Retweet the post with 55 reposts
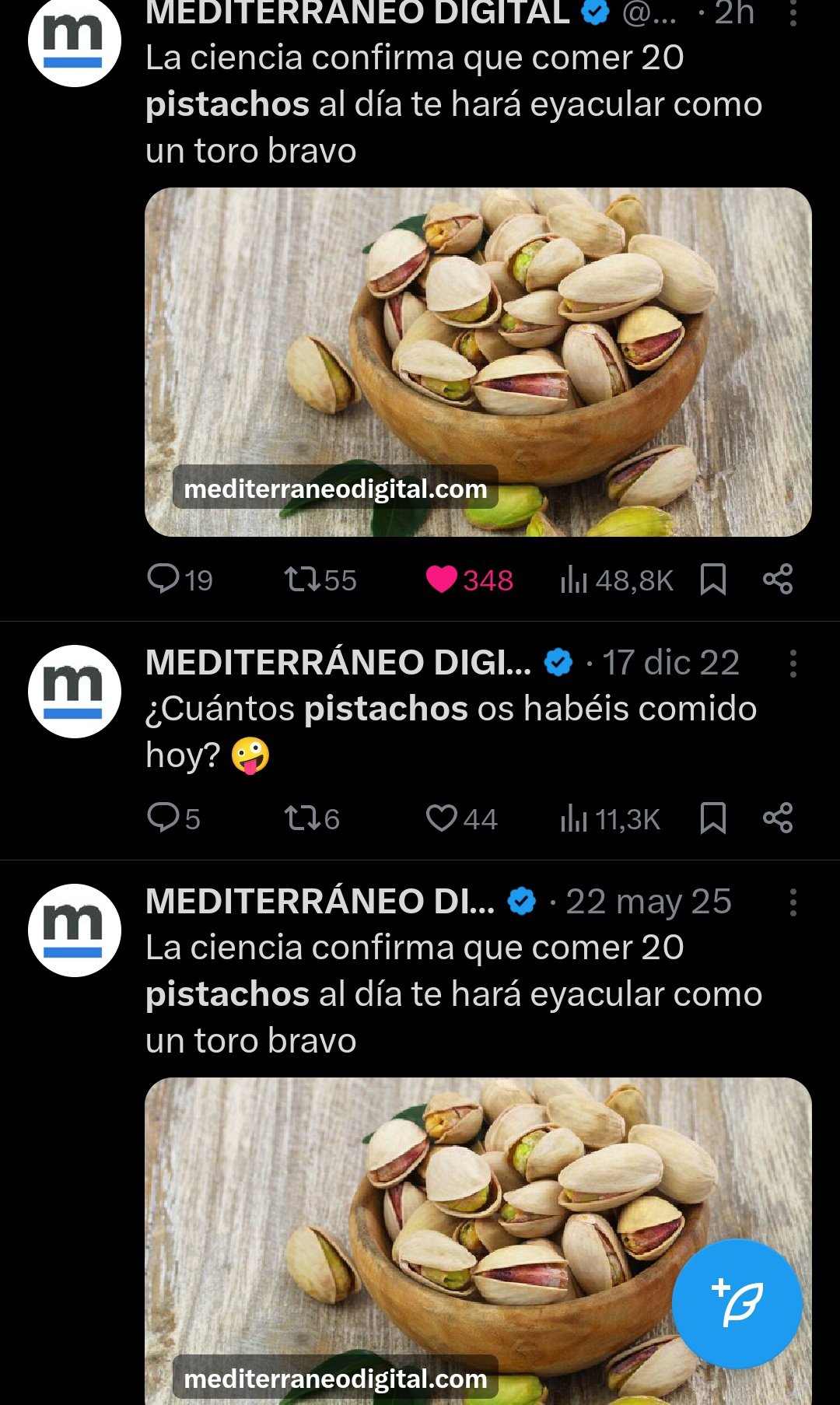This screenshot has width=840, height=1405. (302, 580)
